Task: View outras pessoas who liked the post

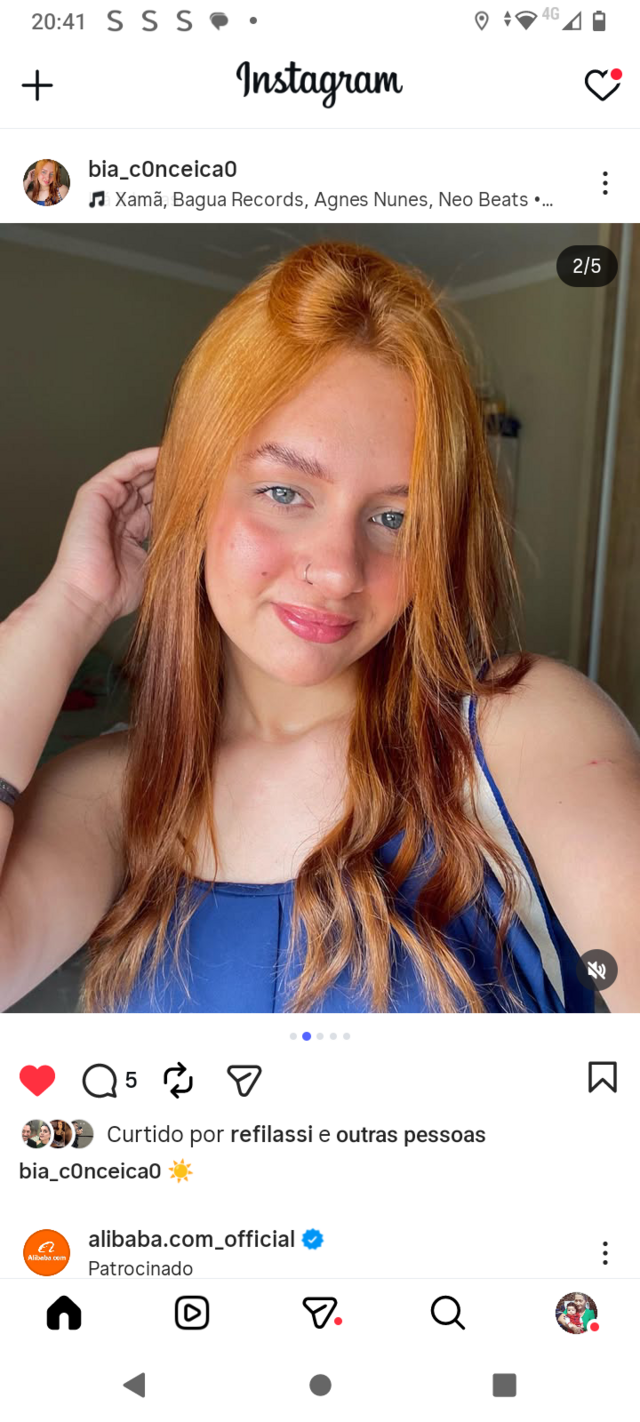Action: [410, 1135]
